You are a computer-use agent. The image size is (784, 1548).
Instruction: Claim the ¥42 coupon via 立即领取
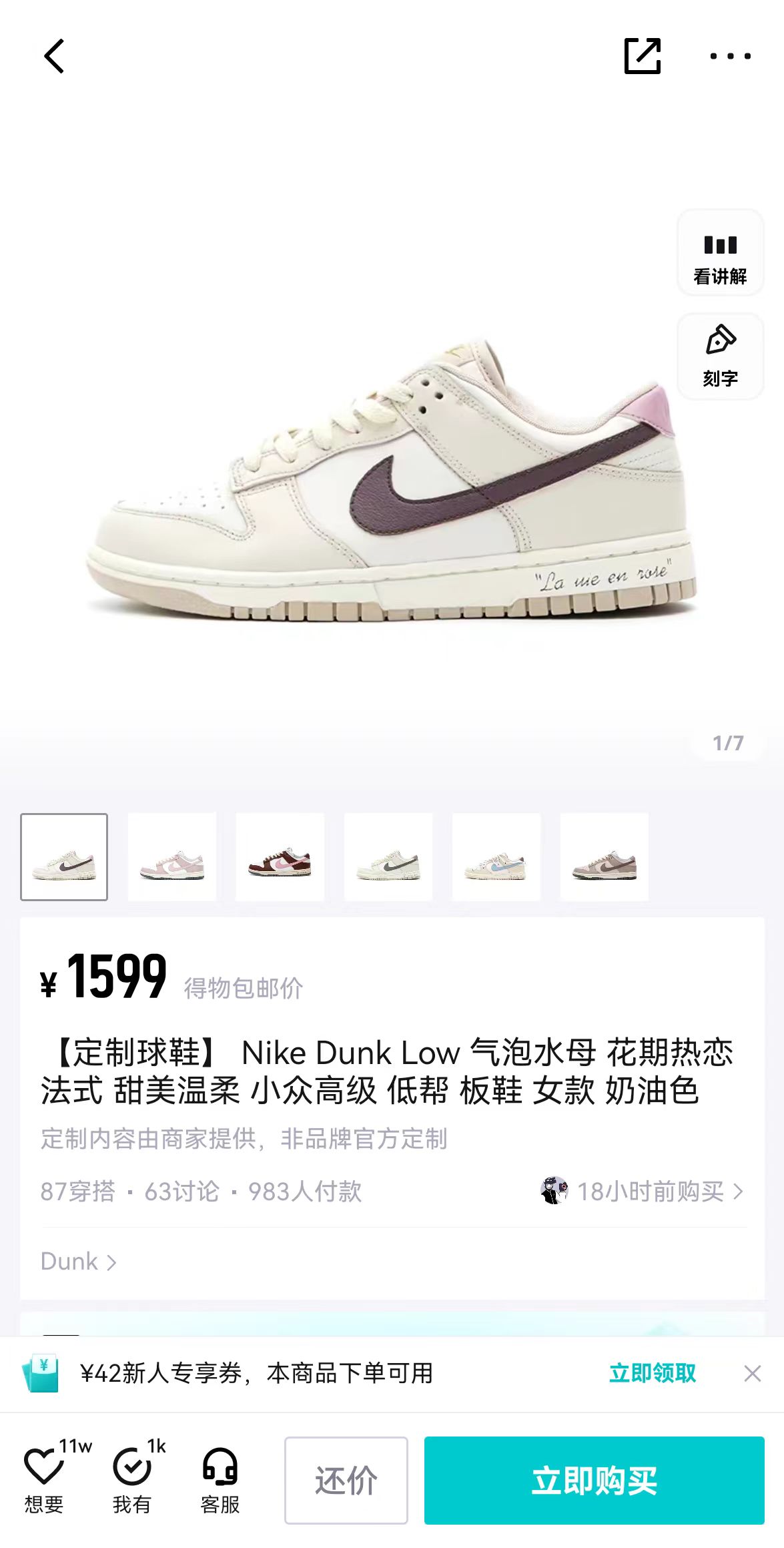coord(653,1373)
